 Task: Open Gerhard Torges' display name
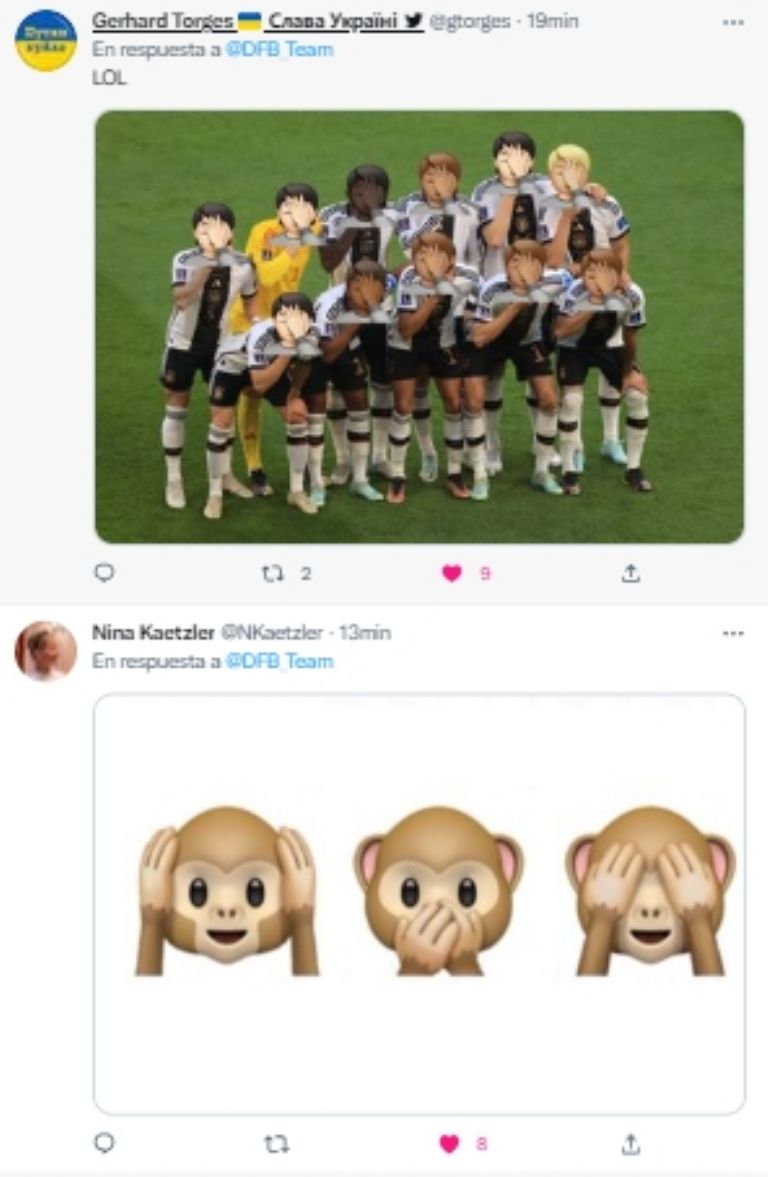[x=162, y=21]
